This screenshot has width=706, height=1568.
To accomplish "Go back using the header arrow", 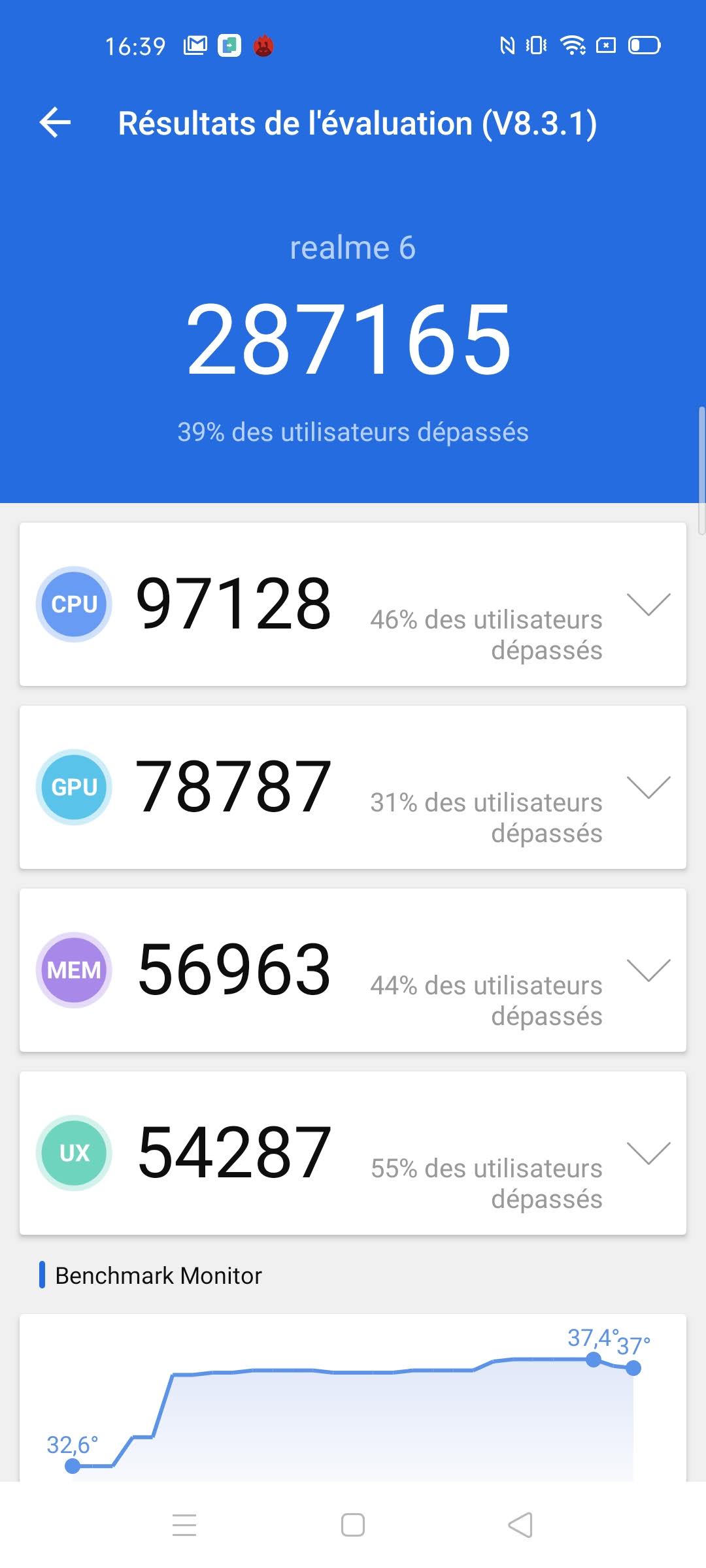I will pyautogui.click(x=56, y=123).
